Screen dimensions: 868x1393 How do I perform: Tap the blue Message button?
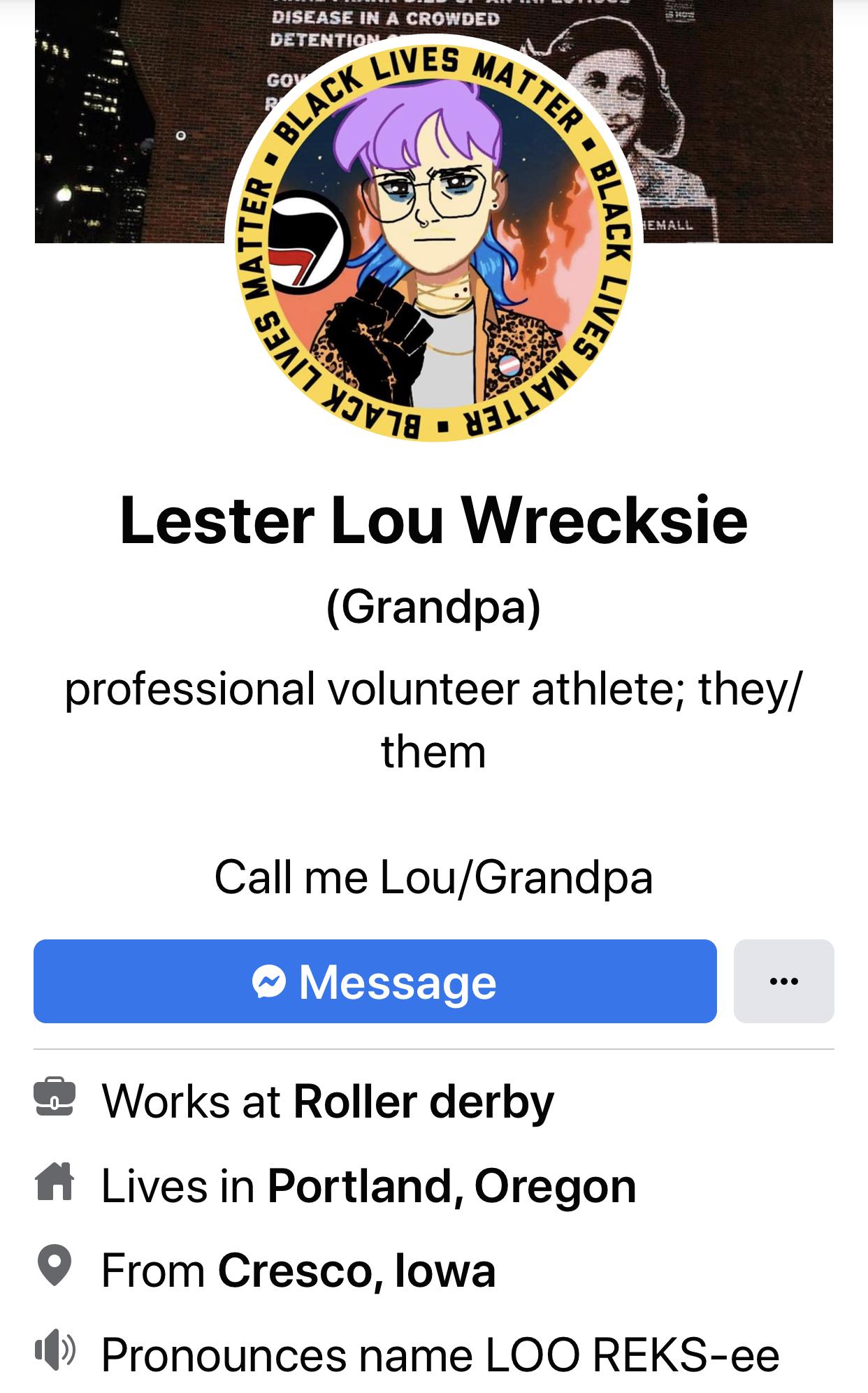pos(375,981)
